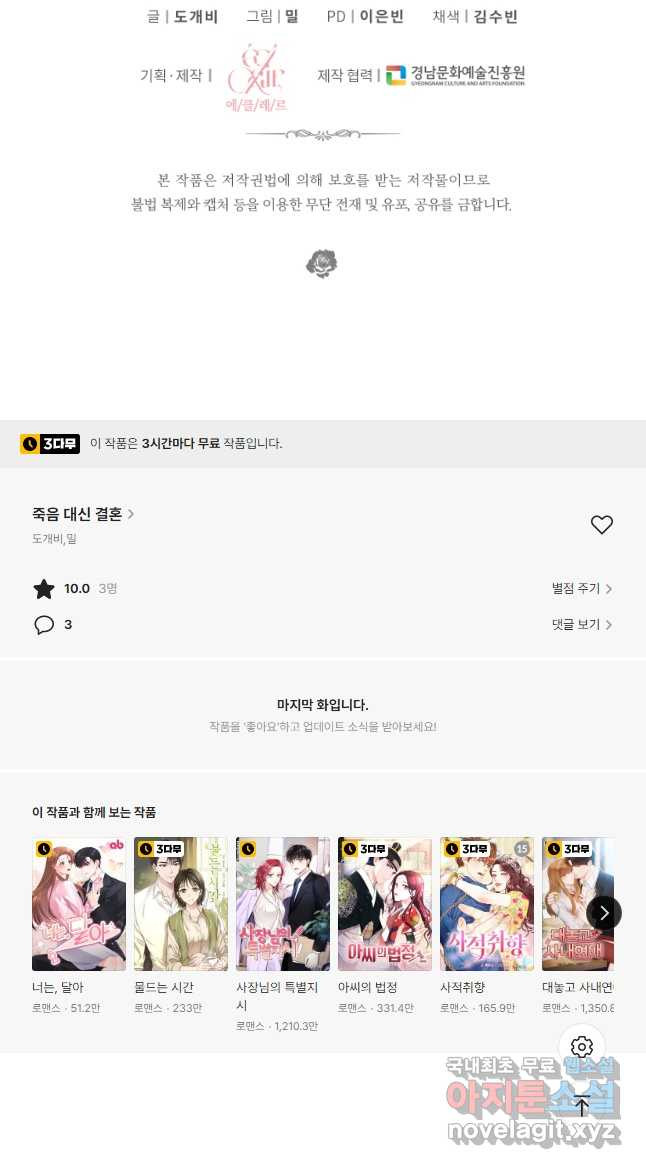Open the 아씨의 법정 webtoon card
The width and height of the screenshot is (646, 1169).
[x=385, y=904]
